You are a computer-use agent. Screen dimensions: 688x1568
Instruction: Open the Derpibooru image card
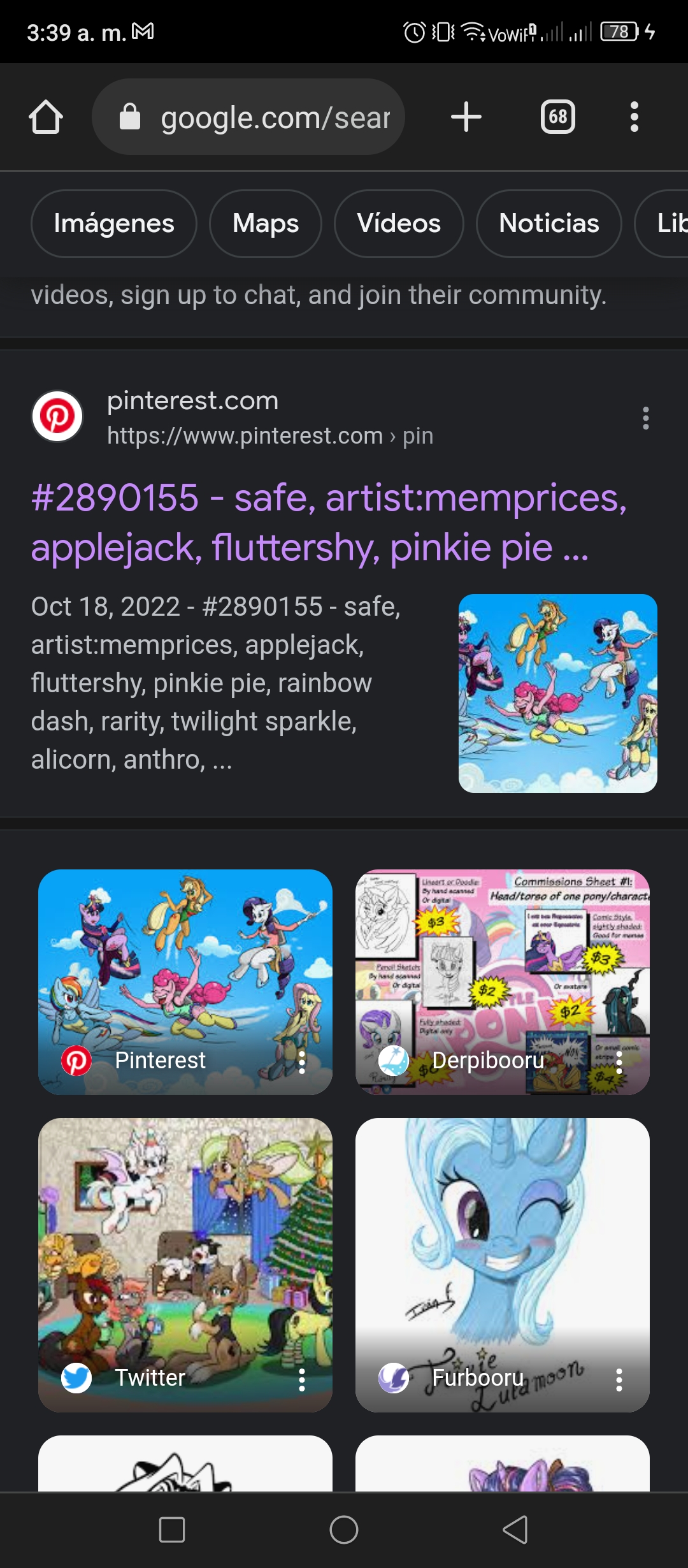pos(503,982)
